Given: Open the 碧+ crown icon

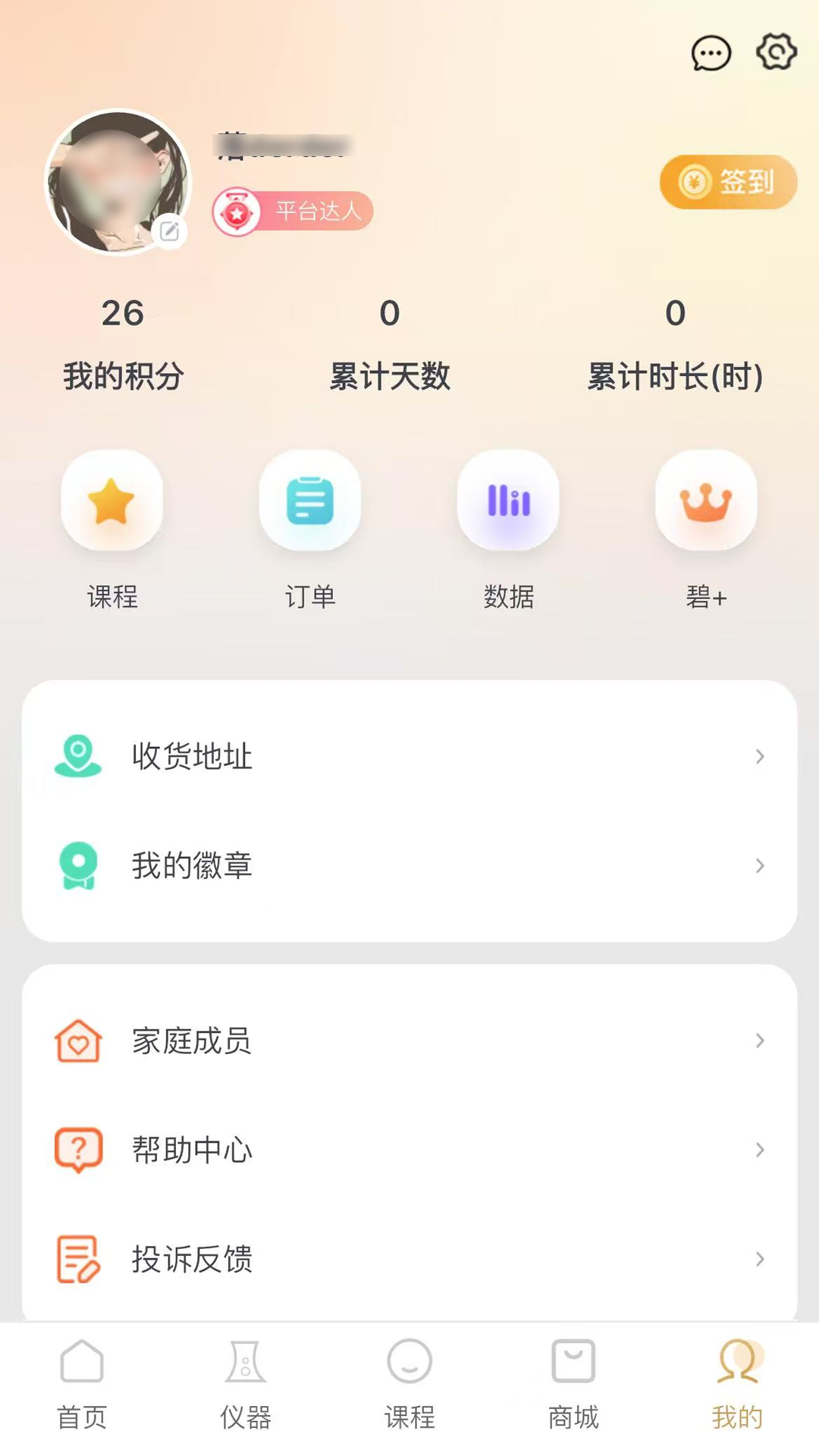Looking at the screenshot, I should pos(707,502).
